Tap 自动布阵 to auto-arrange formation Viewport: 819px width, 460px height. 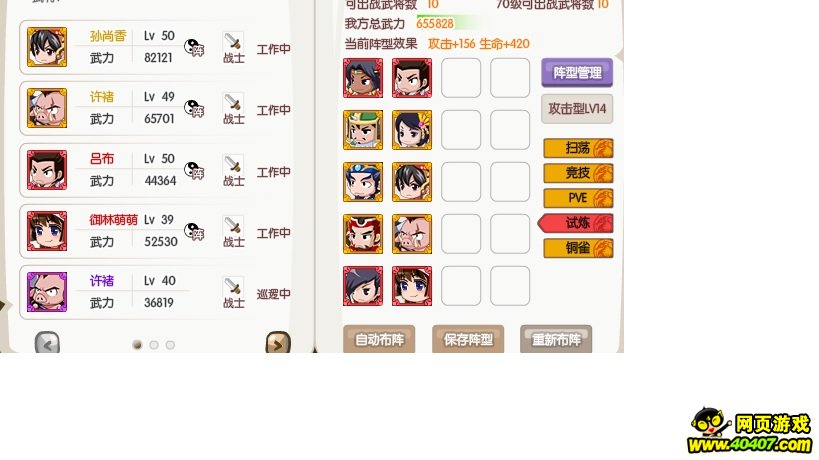pyautogui.click(x=379, y=339)
